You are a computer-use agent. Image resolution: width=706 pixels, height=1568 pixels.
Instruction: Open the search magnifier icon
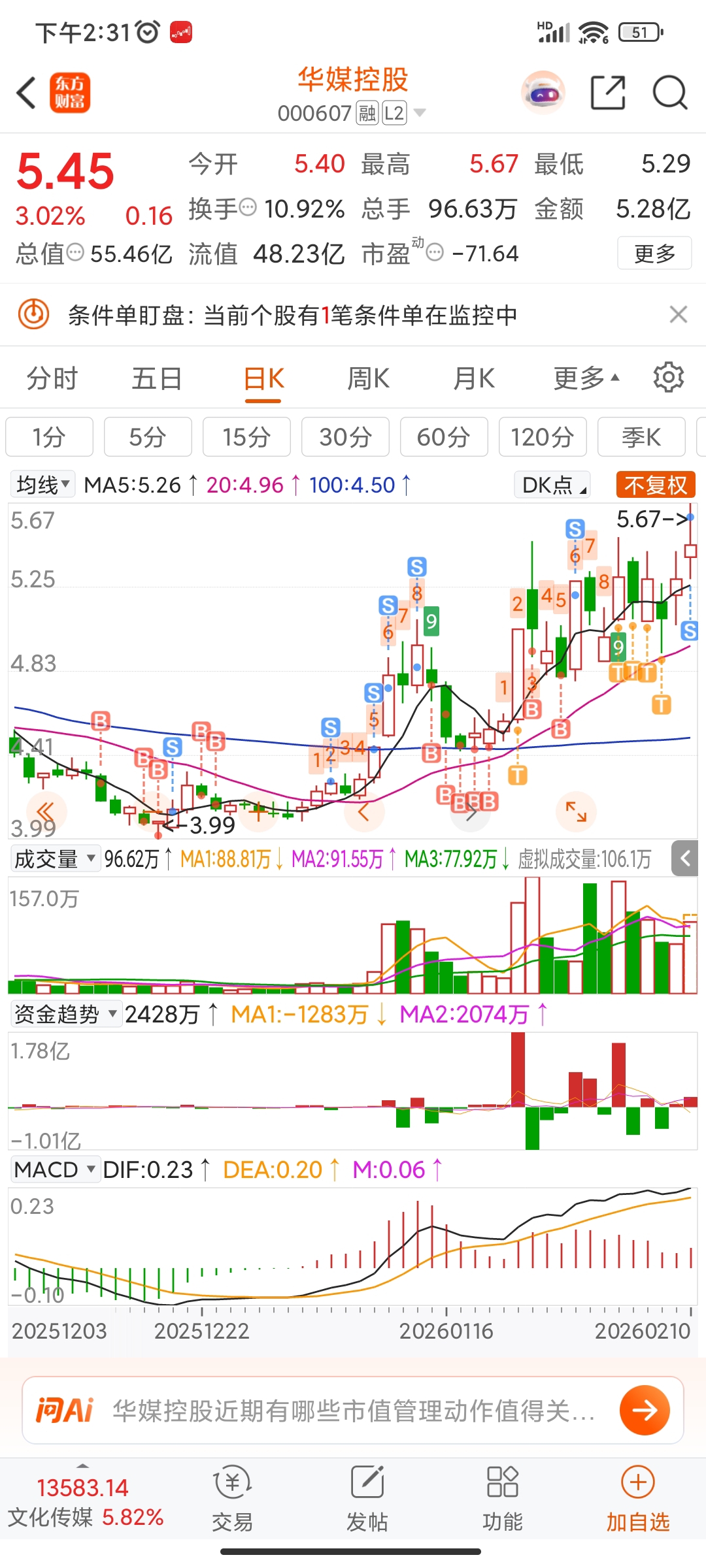tap(670, 92)
